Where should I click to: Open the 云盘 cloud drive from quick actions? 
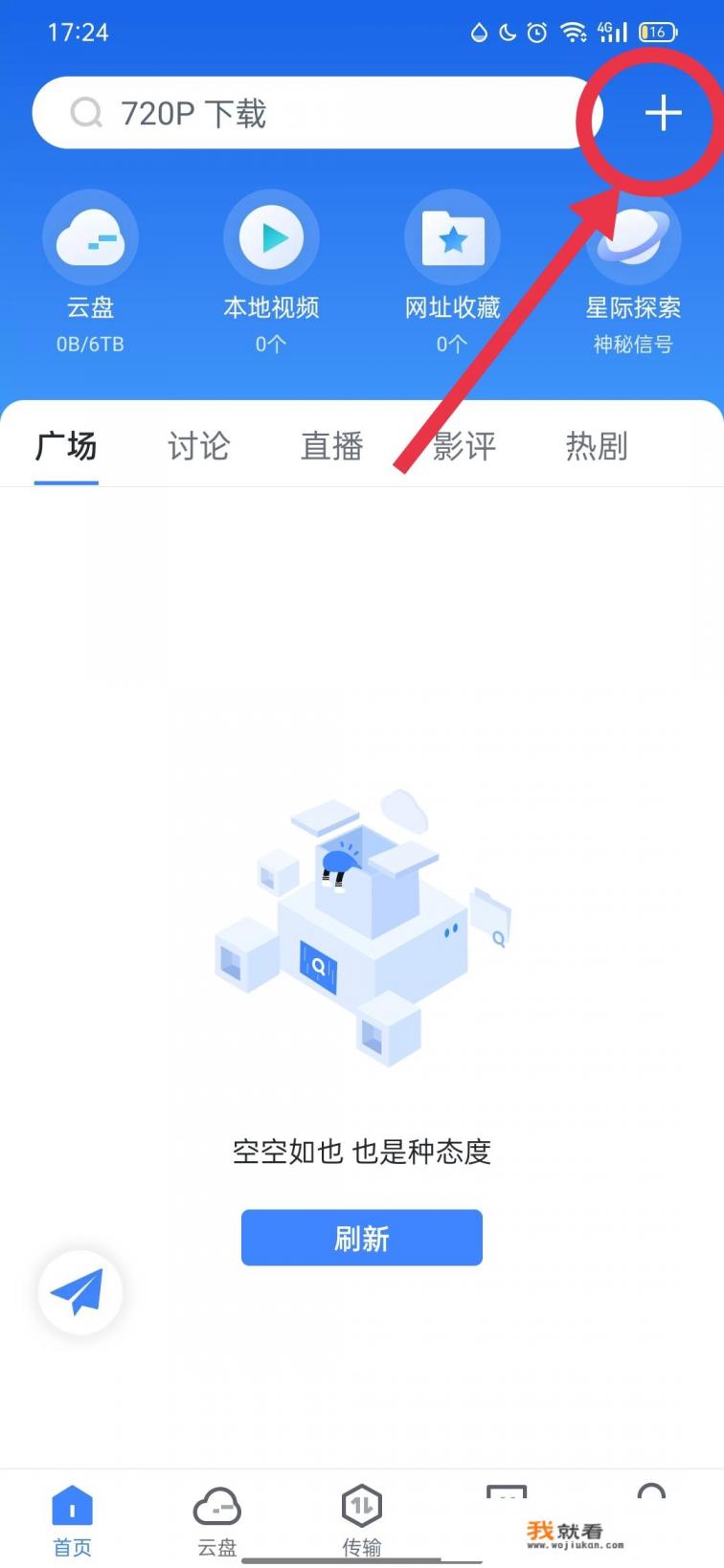click(91, 236)
